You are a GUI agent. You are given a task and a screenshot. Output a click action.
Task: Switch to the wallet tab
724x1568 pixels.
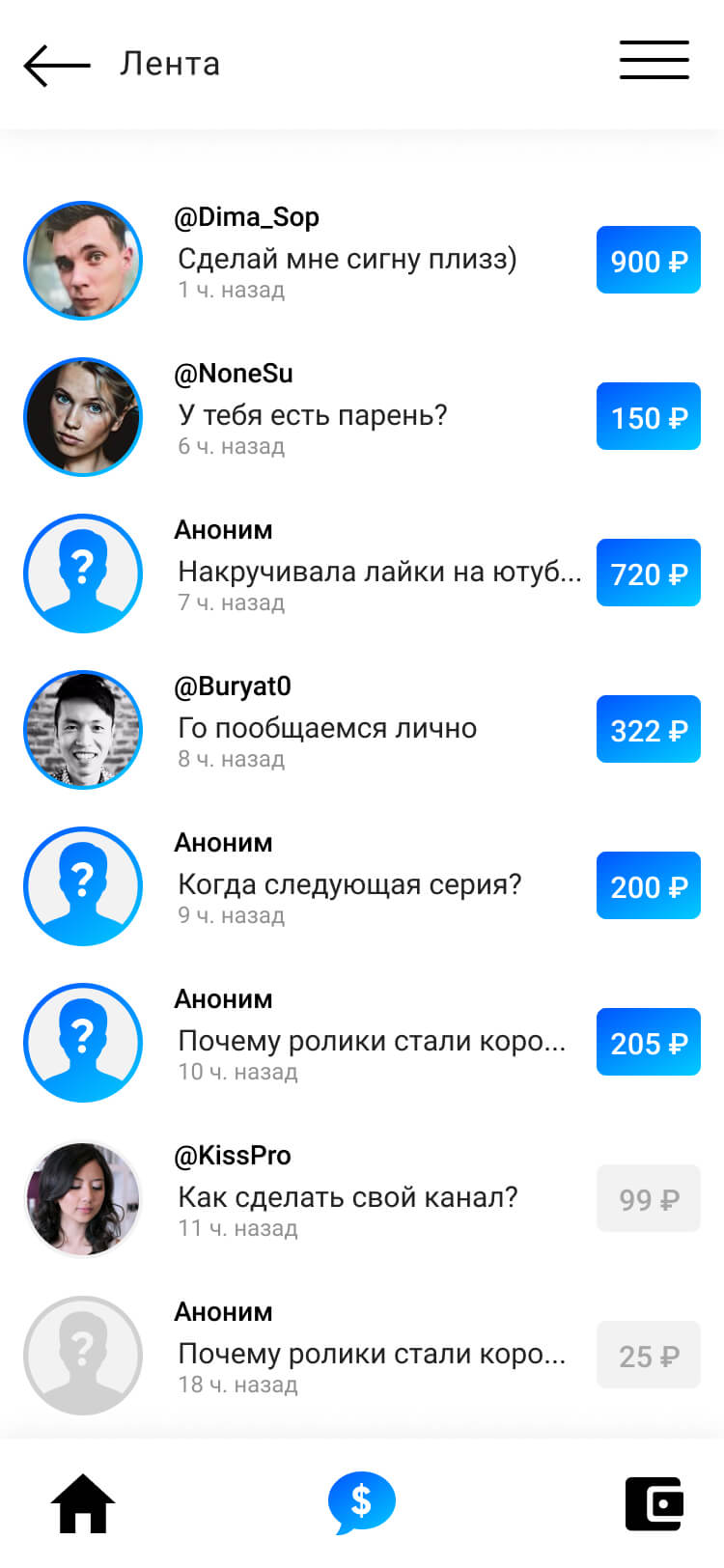pos(654,1503)
